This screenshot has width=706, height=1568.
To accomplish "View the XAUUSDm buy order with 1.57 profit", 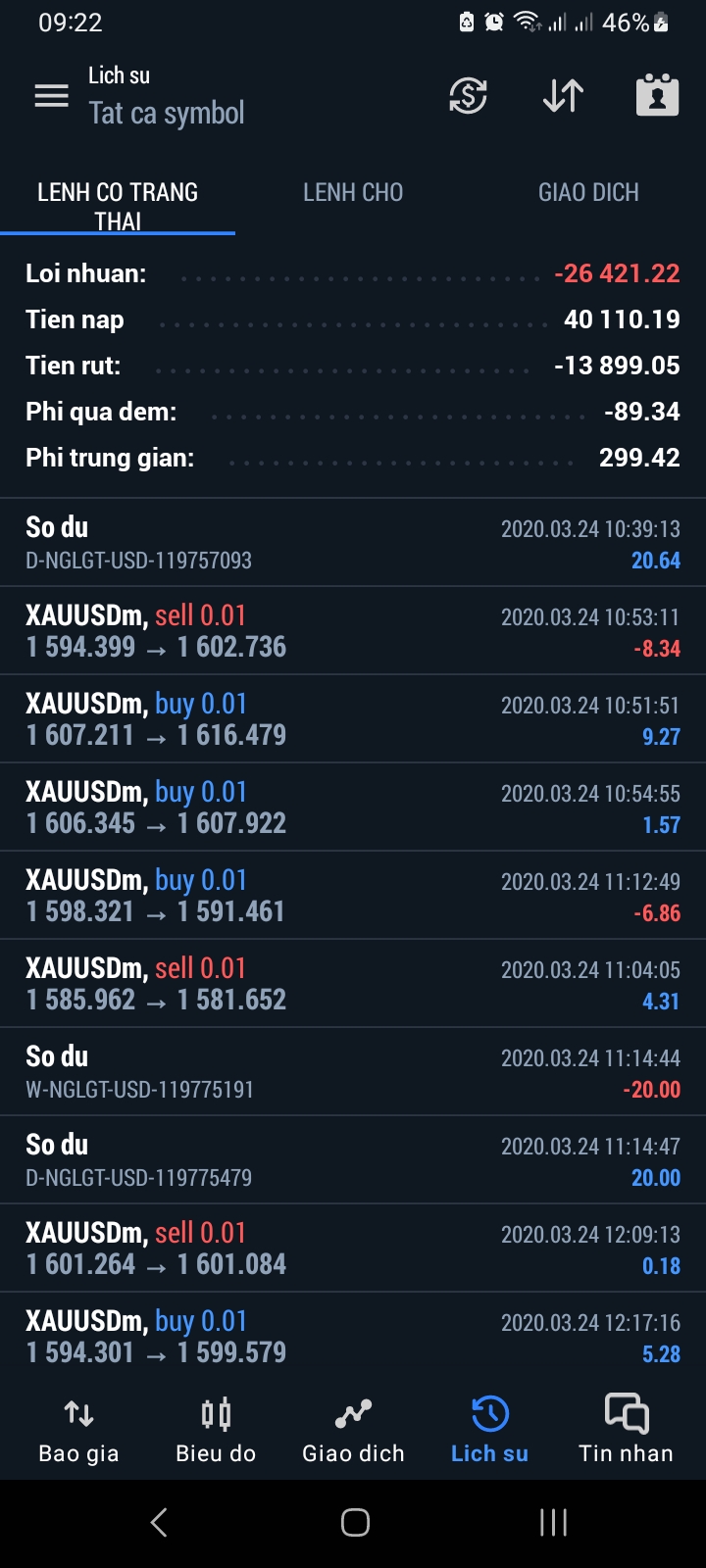I will [353, 808].
